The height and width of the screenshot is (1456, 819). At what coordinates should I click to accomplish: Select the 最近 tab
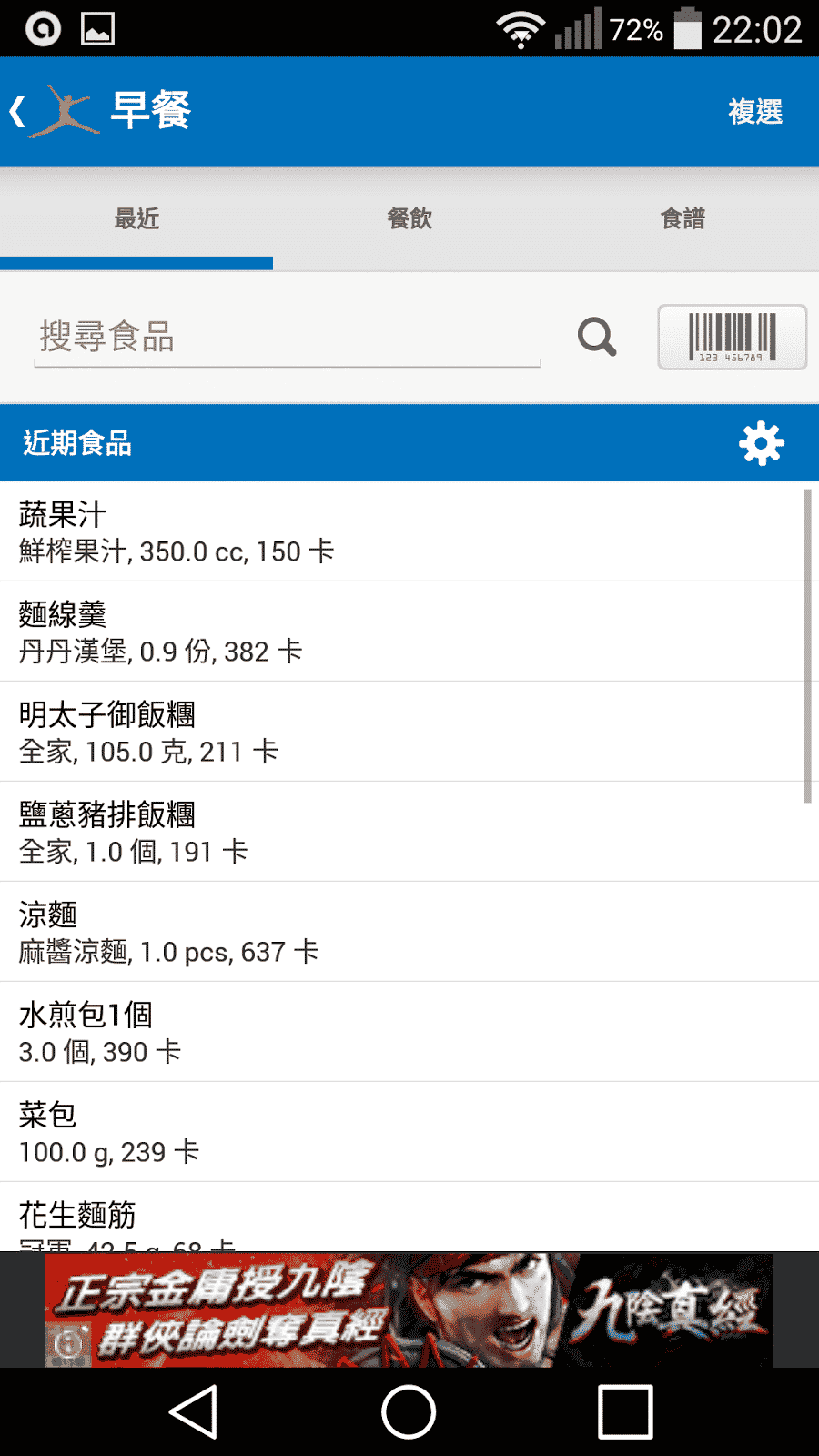tap(136, 218)
